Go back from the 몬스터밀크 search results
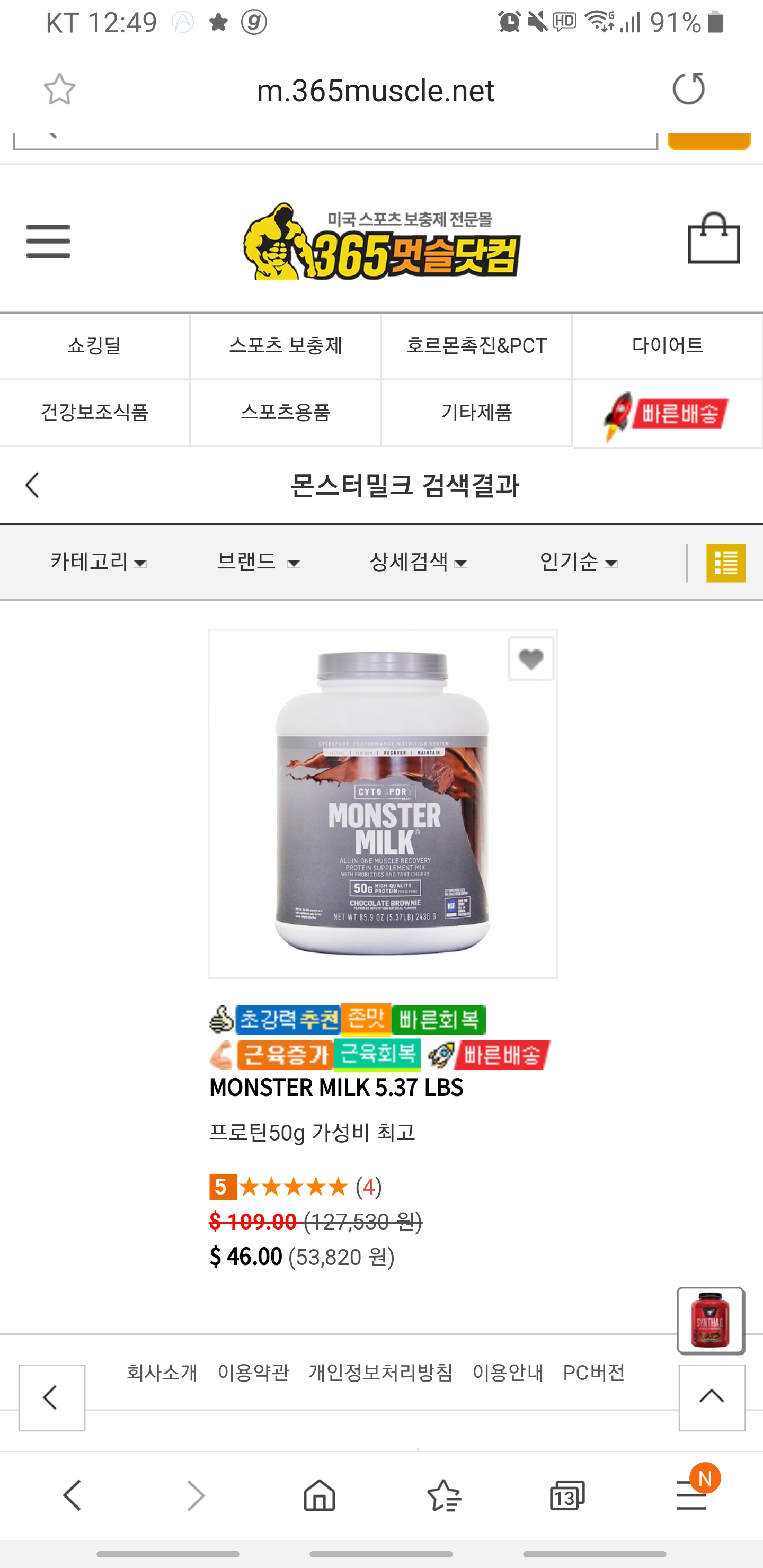This screenshot has height=1568, width=763. point(33,485)
